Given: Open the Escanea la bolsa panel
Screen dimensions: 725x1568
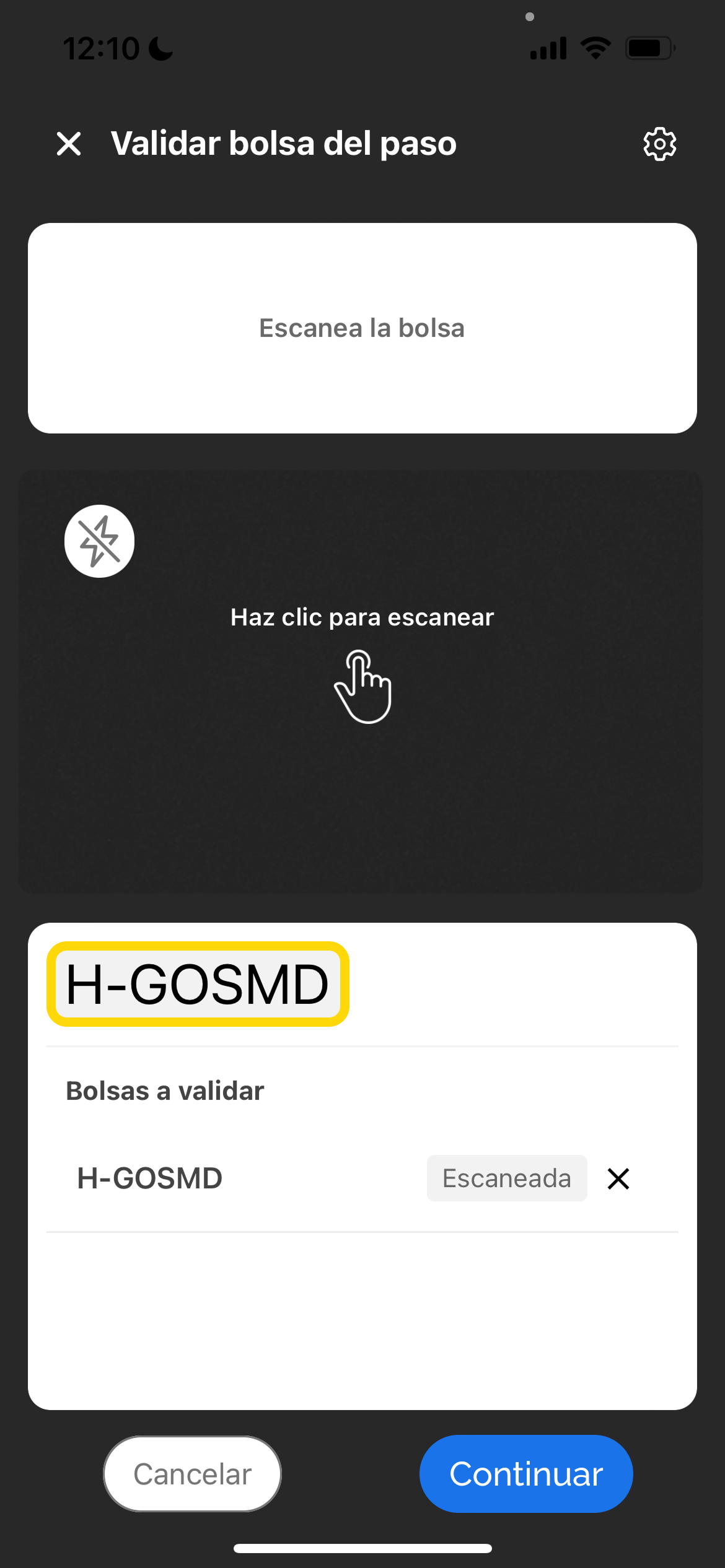Looking at the screenshot, I should pos(362,328).
